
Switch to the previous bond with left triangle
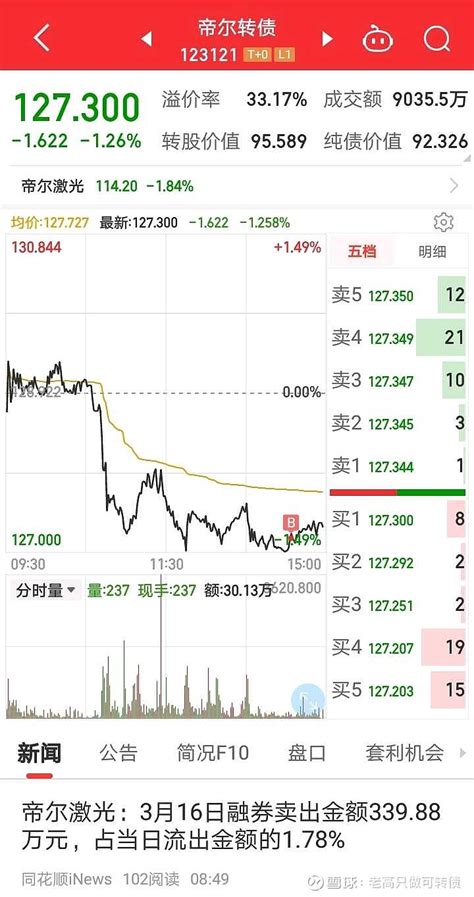tap(146, 39)
